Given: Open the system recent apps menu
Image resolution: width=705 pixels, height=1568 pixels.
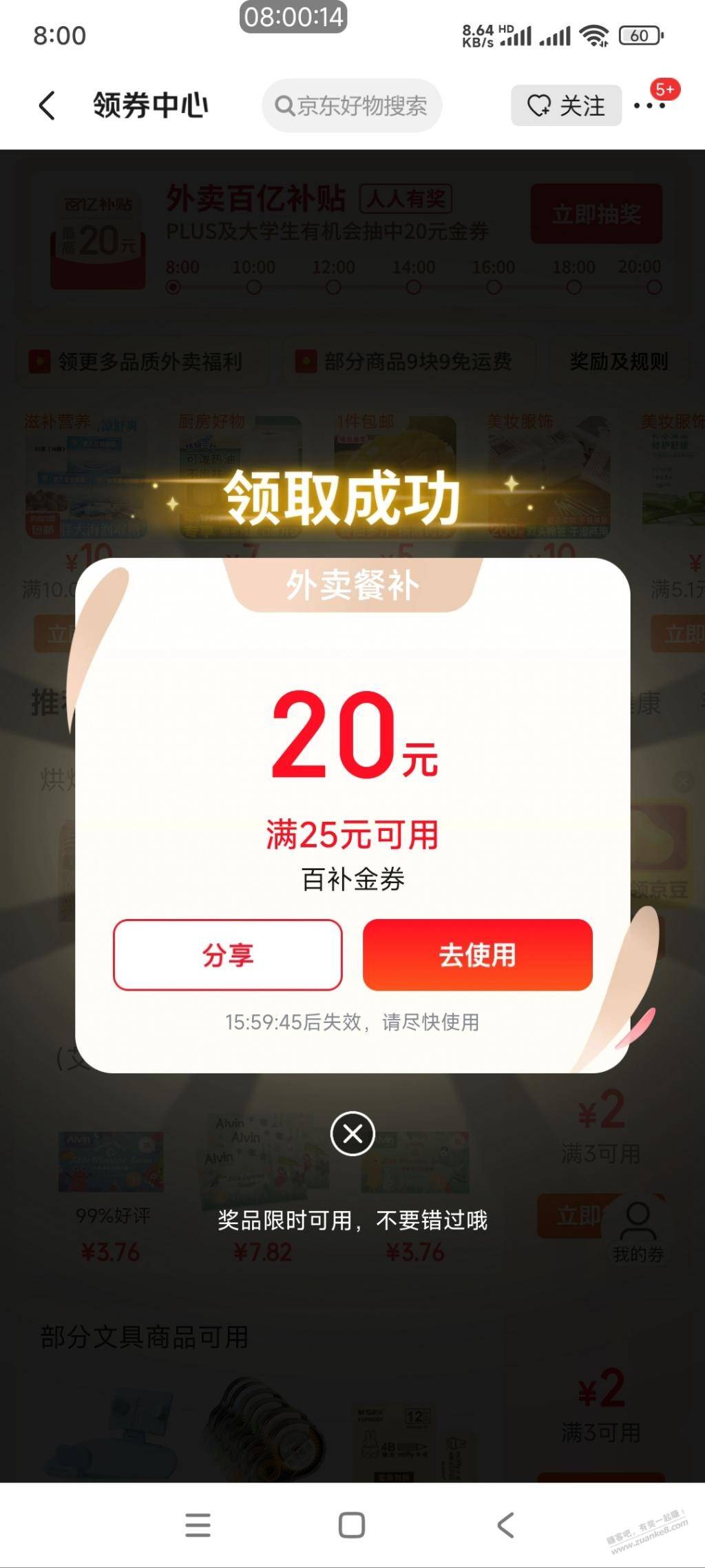Looking at the screenshot, I should click(198, 1525).
